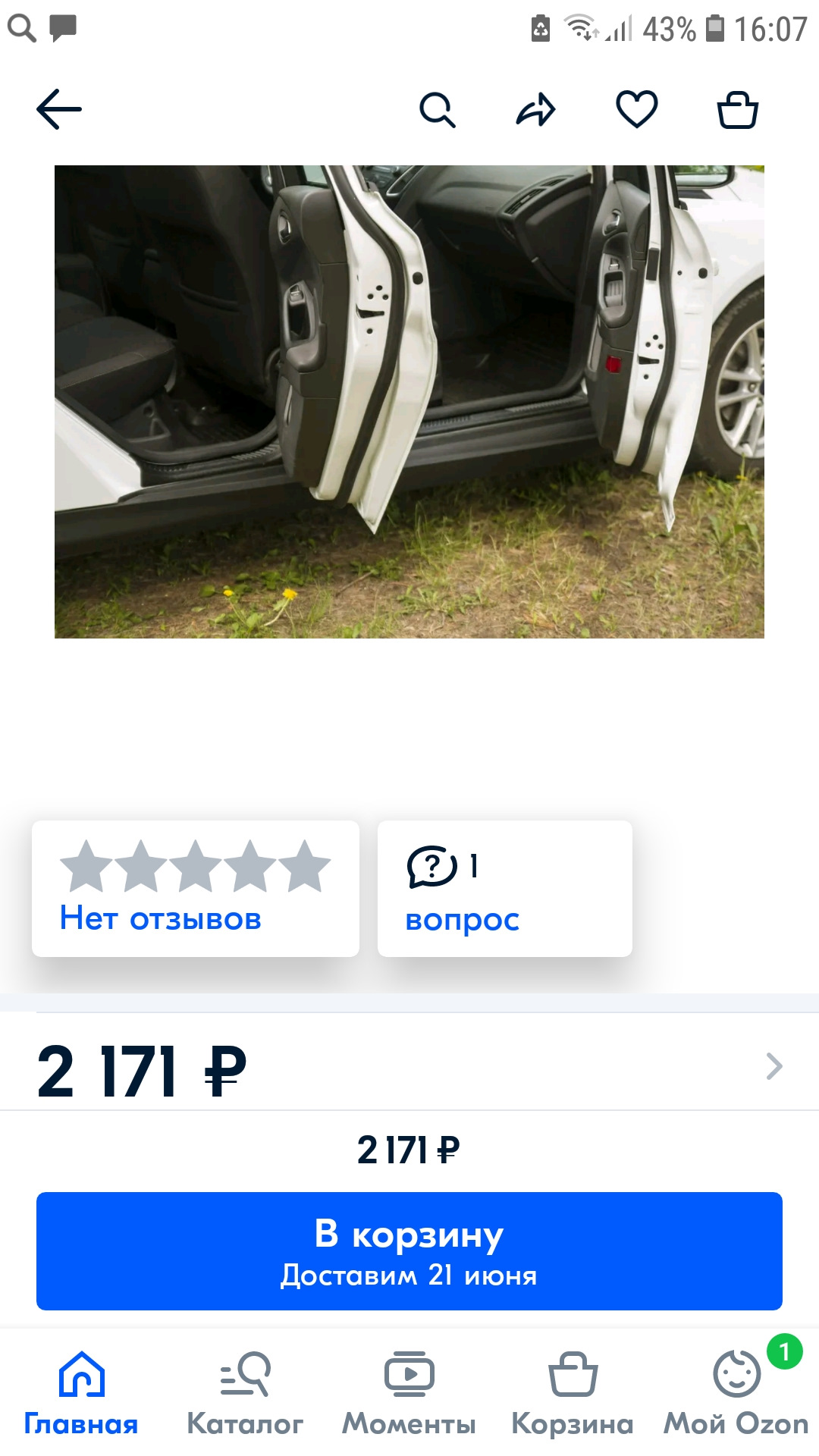Screen dimensions: 819x1456
Task: Tap the В корзину button
Action: (409, 1251)
